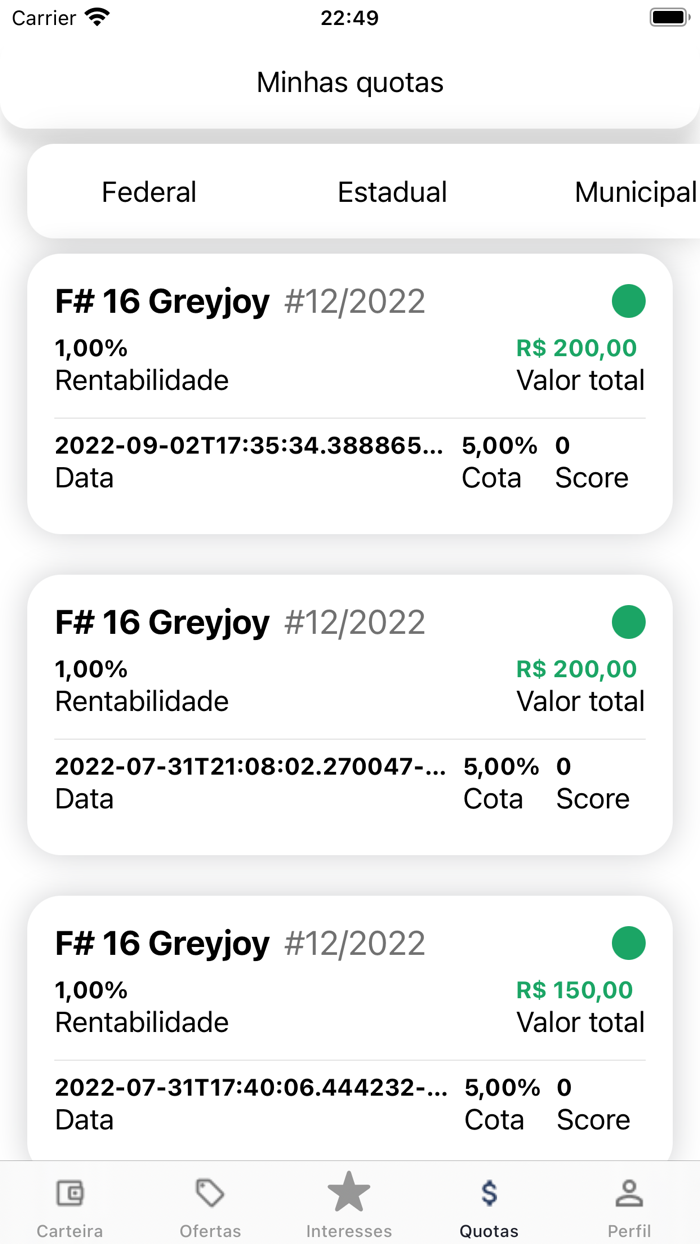
Task: Tap the Quotas tab
Action: [489, 1205]
